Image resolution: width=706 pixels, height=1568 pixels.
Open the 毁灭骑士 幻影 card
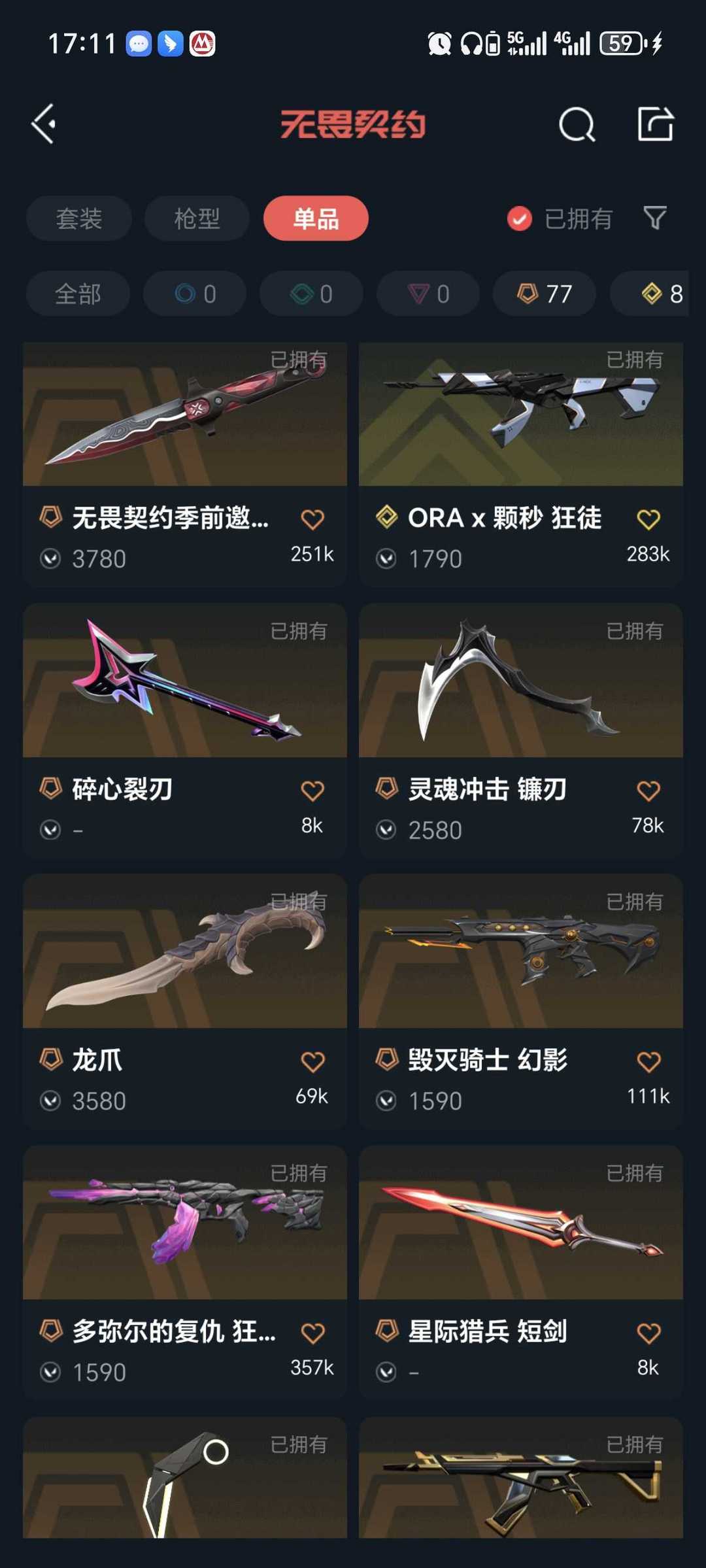521,1002
